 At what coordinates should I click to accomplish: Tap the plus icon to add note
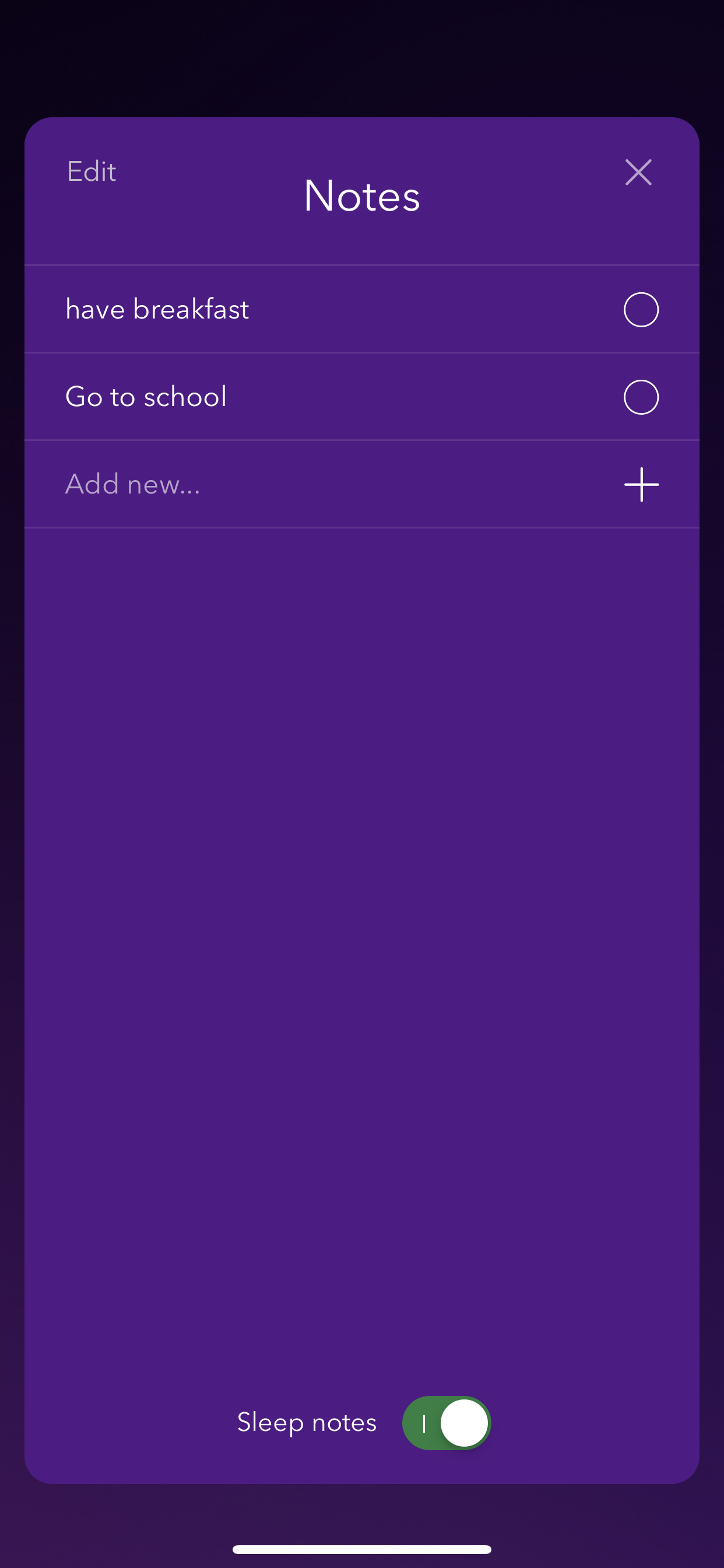coord(641,485)
